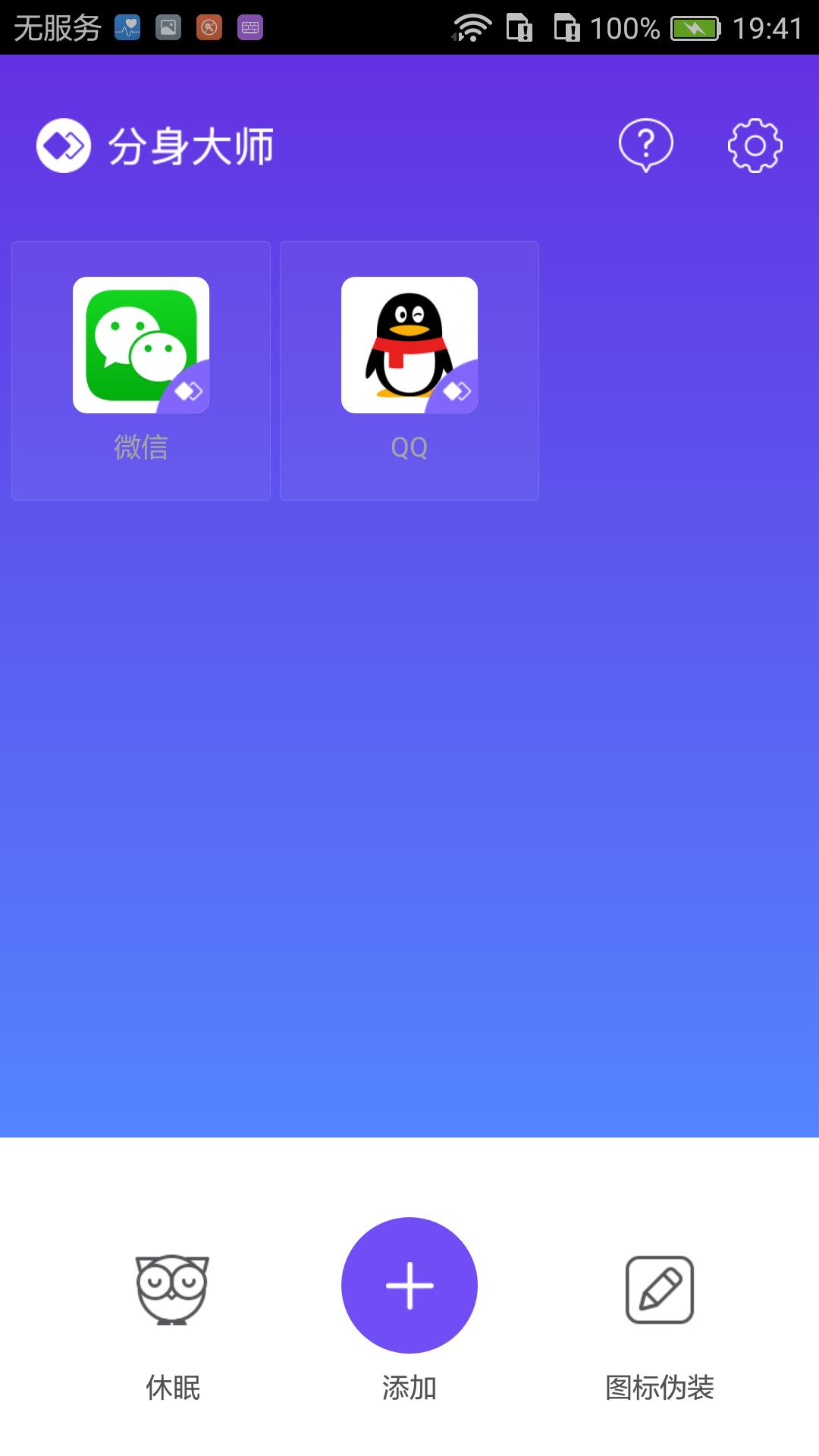Tap the 添加 plus button
Viewport: 819px width, 1456px height.
[409, 1285]
